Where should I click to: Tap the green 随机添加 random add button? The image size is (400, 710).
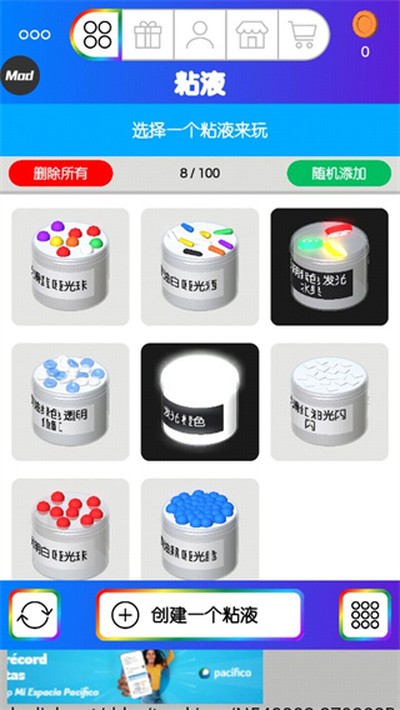[339, 173]
